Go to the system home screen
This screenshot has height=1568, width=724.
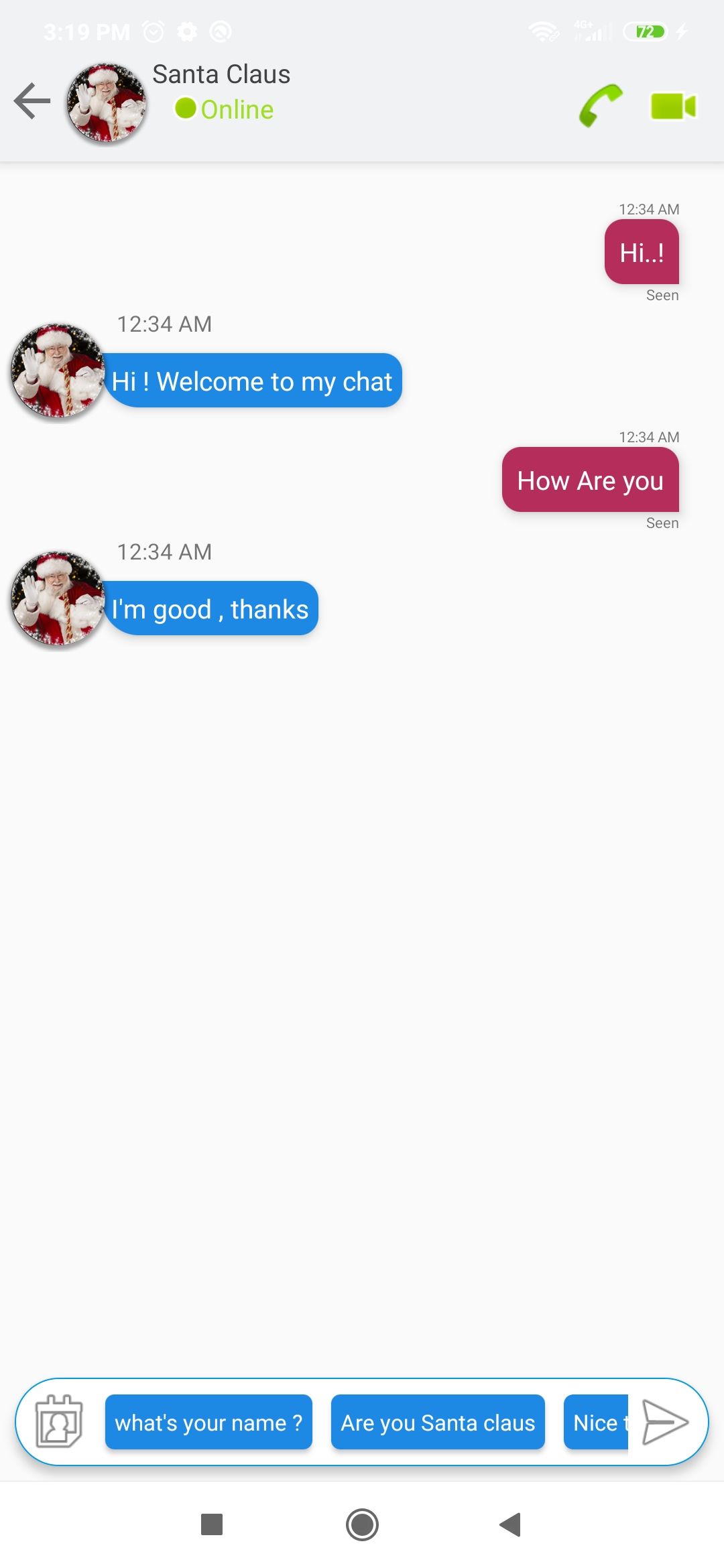[362, 1524]
